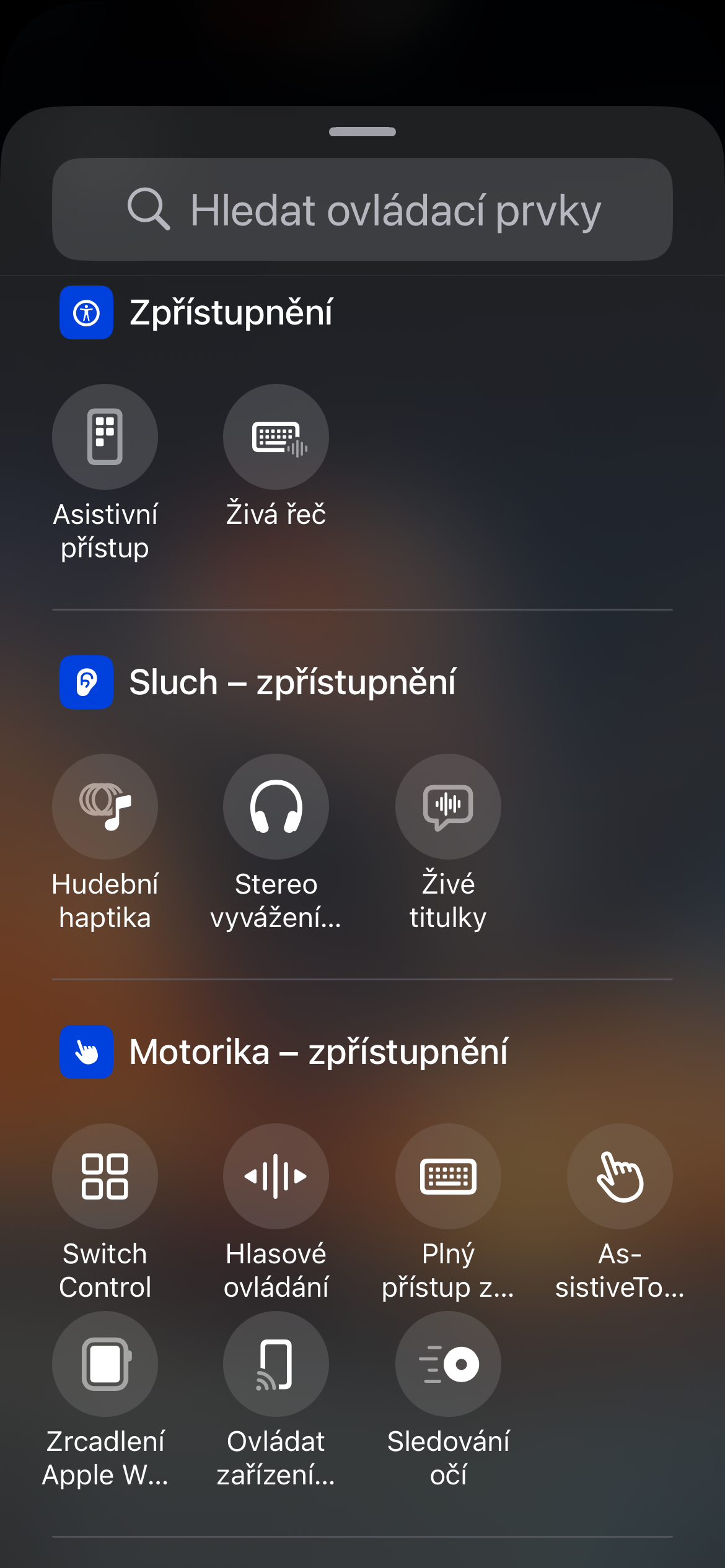Add the AssistiveTouch hand control
This screenshot has width=725, height=1568.
620,1176
